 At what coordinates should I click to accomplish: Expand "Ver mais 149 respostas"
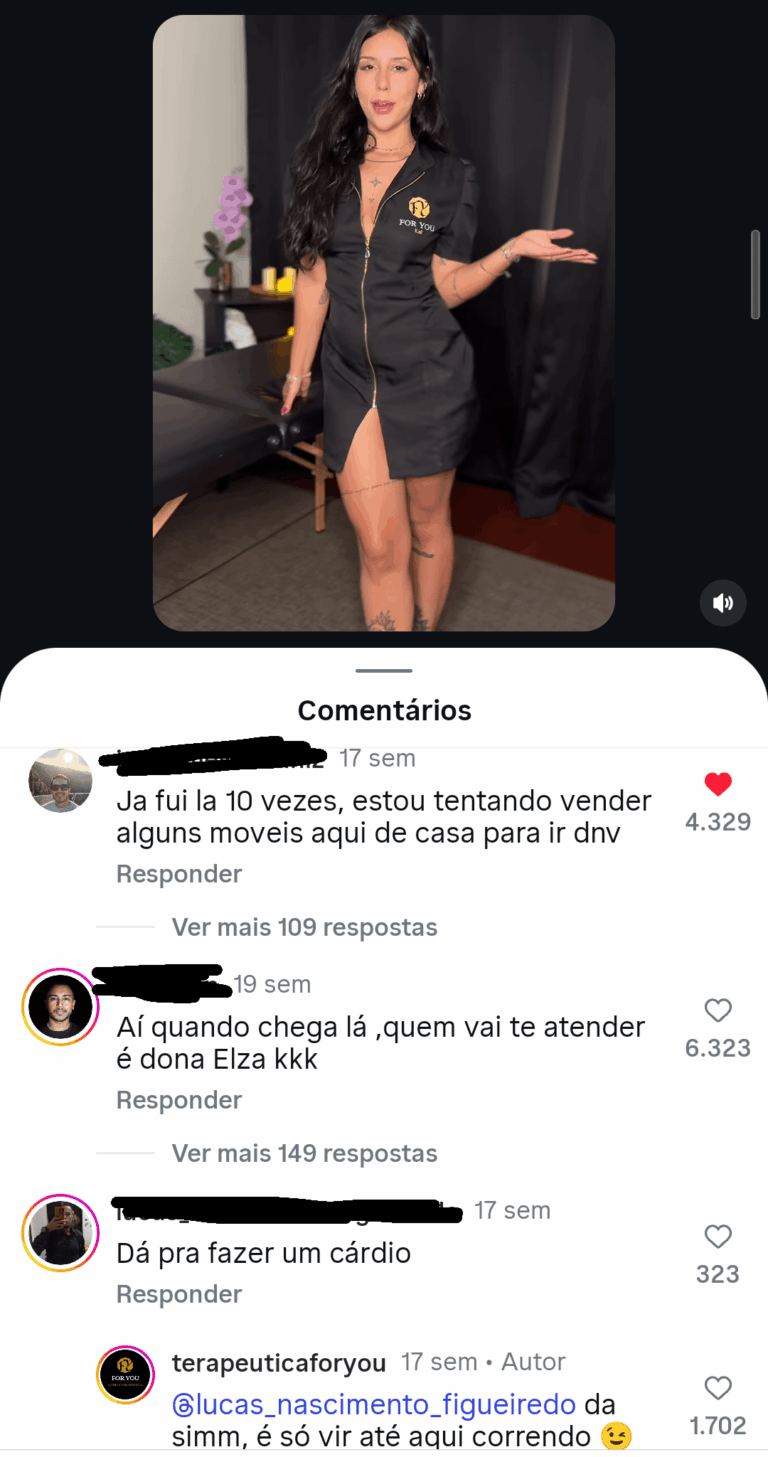[x=304, y=1153]
